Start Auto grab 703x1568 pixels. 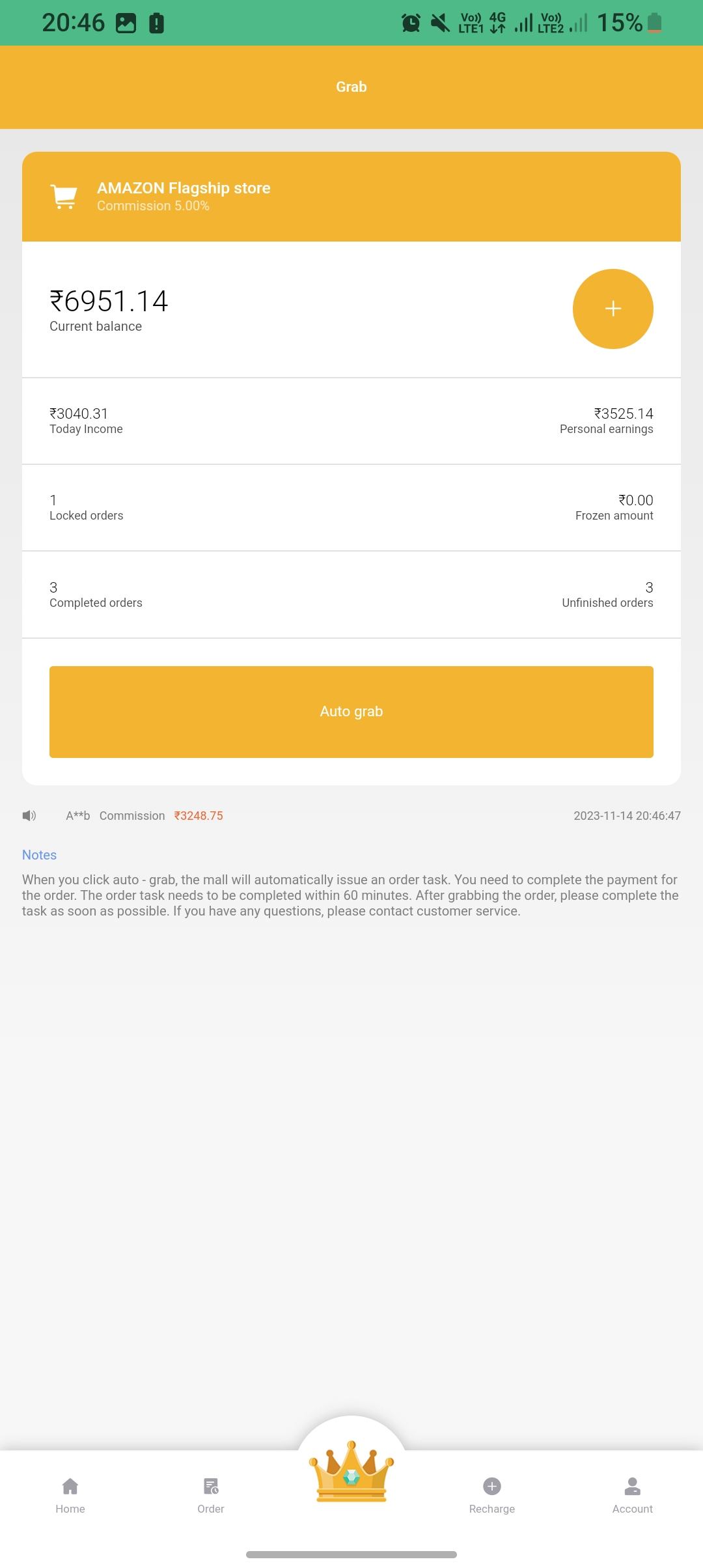[x=351, y=712]
